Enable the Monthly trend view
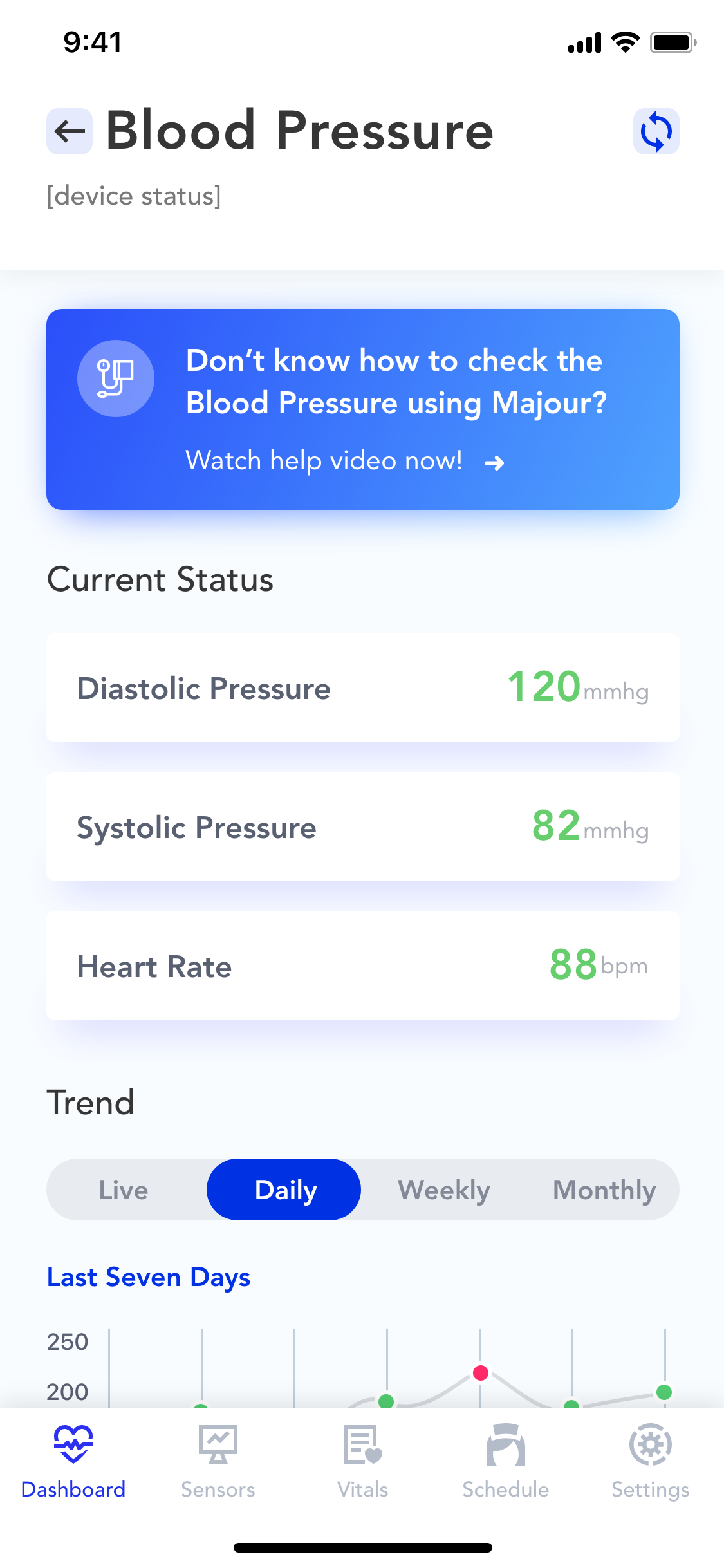 pos(604,1190)
